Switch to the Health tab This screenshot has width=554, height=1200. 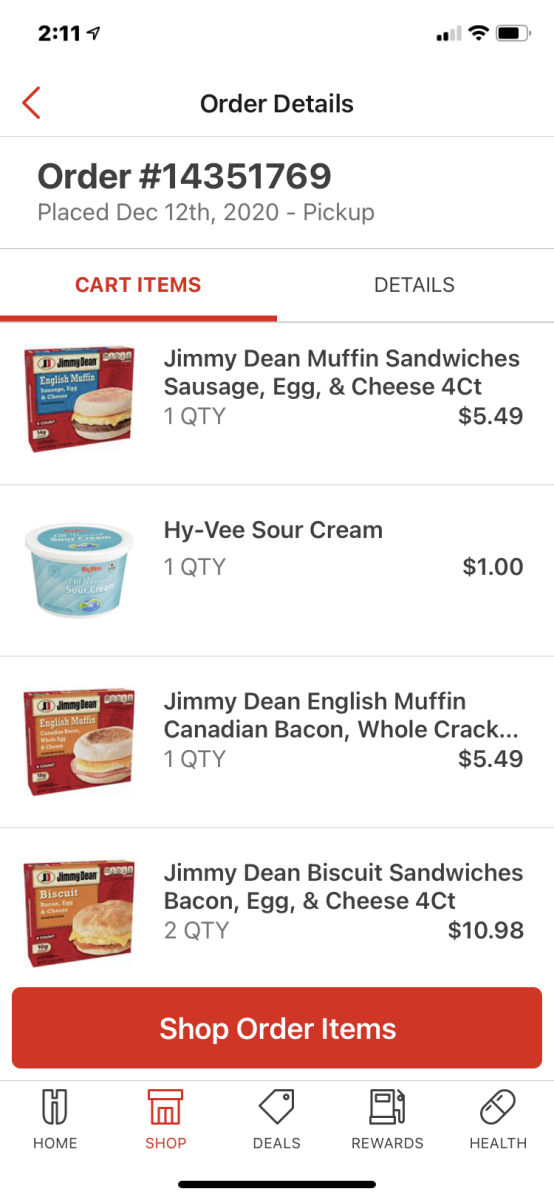[498, 1120]
